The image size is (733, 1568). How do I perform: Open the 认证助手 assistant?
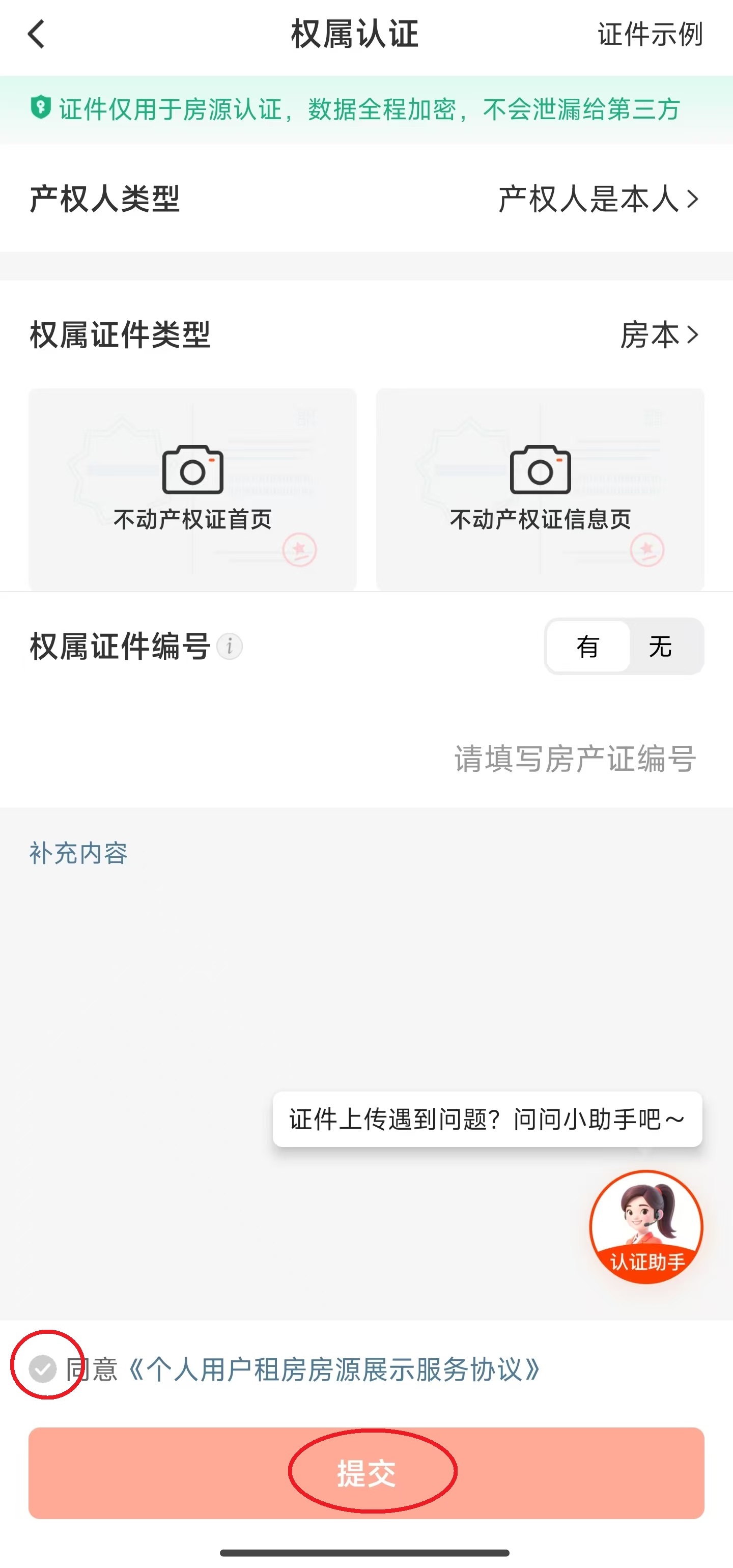point(646,1227)
